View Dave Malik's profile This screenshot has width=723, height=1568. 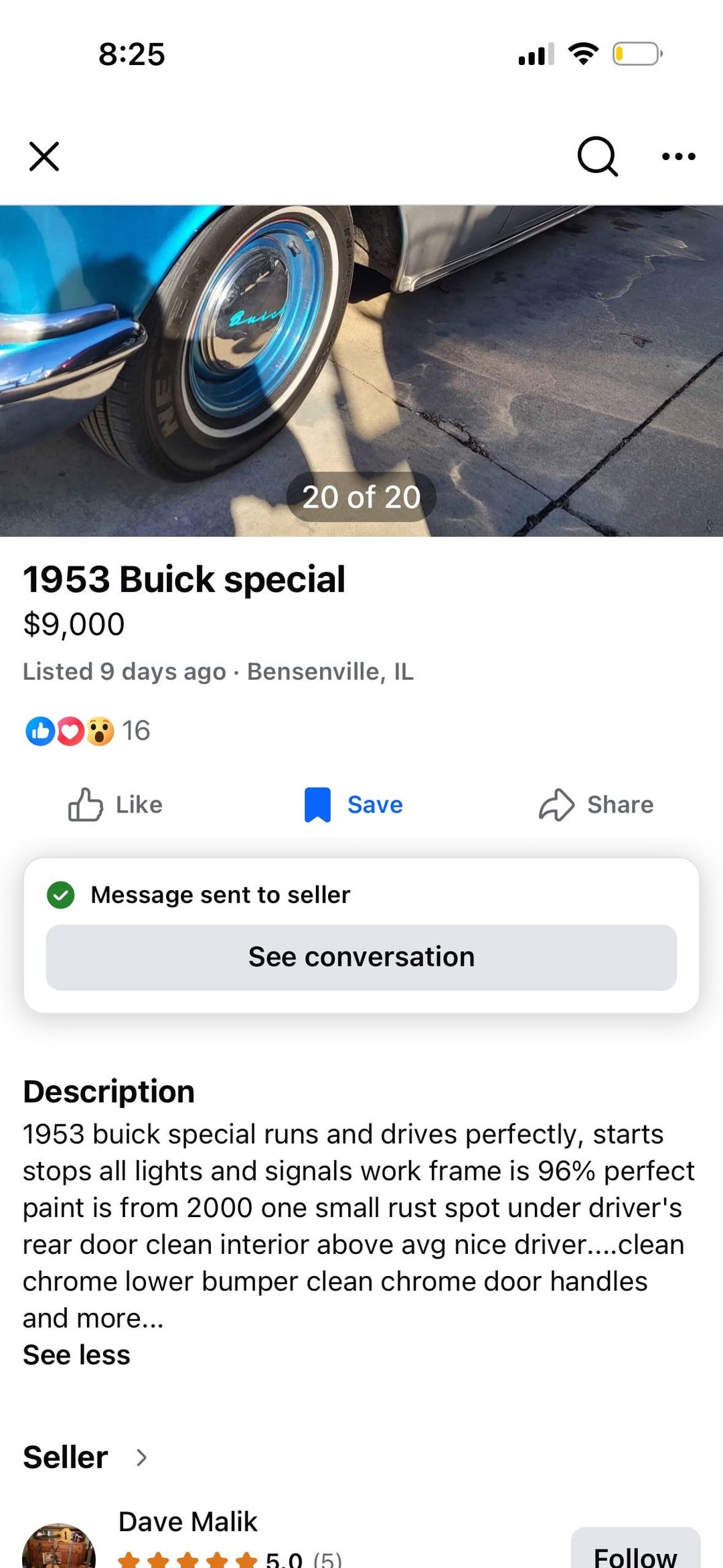(x=187, y=1522)
